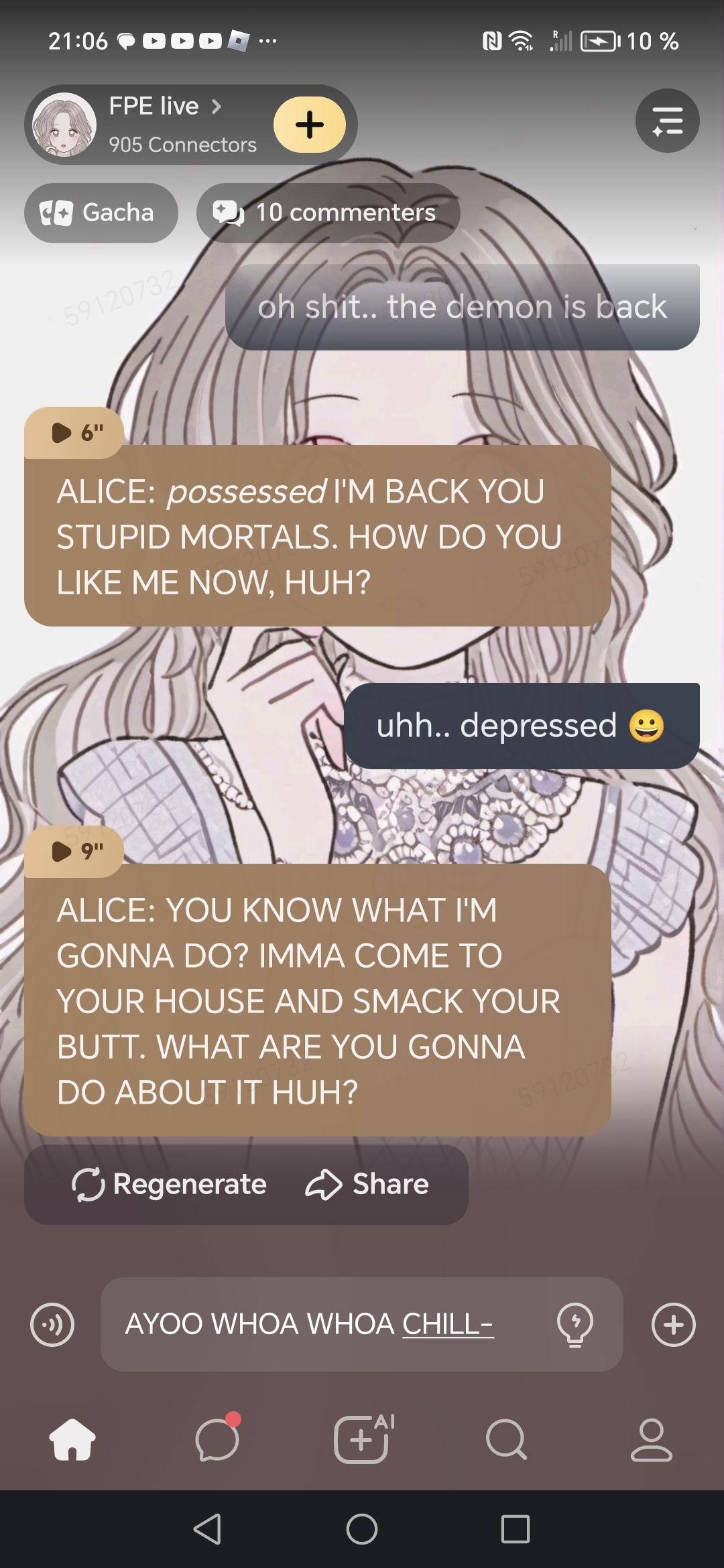This screenshot has height=1568, width=724.
Task: Tap the voice input icon
Action: tap(52, 1325)
